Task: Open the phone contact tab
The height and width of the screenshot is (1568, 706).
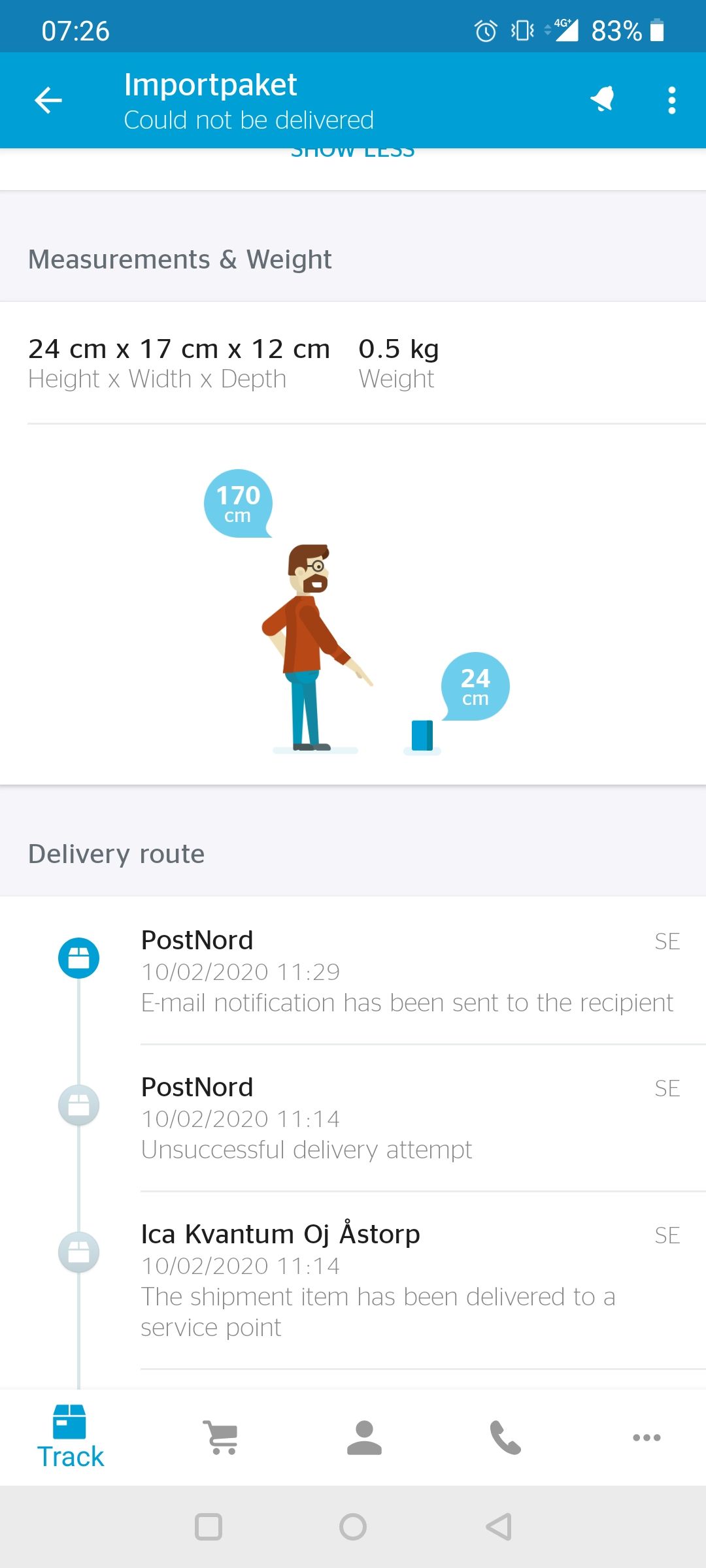Action: click(x=505, y=1437)
